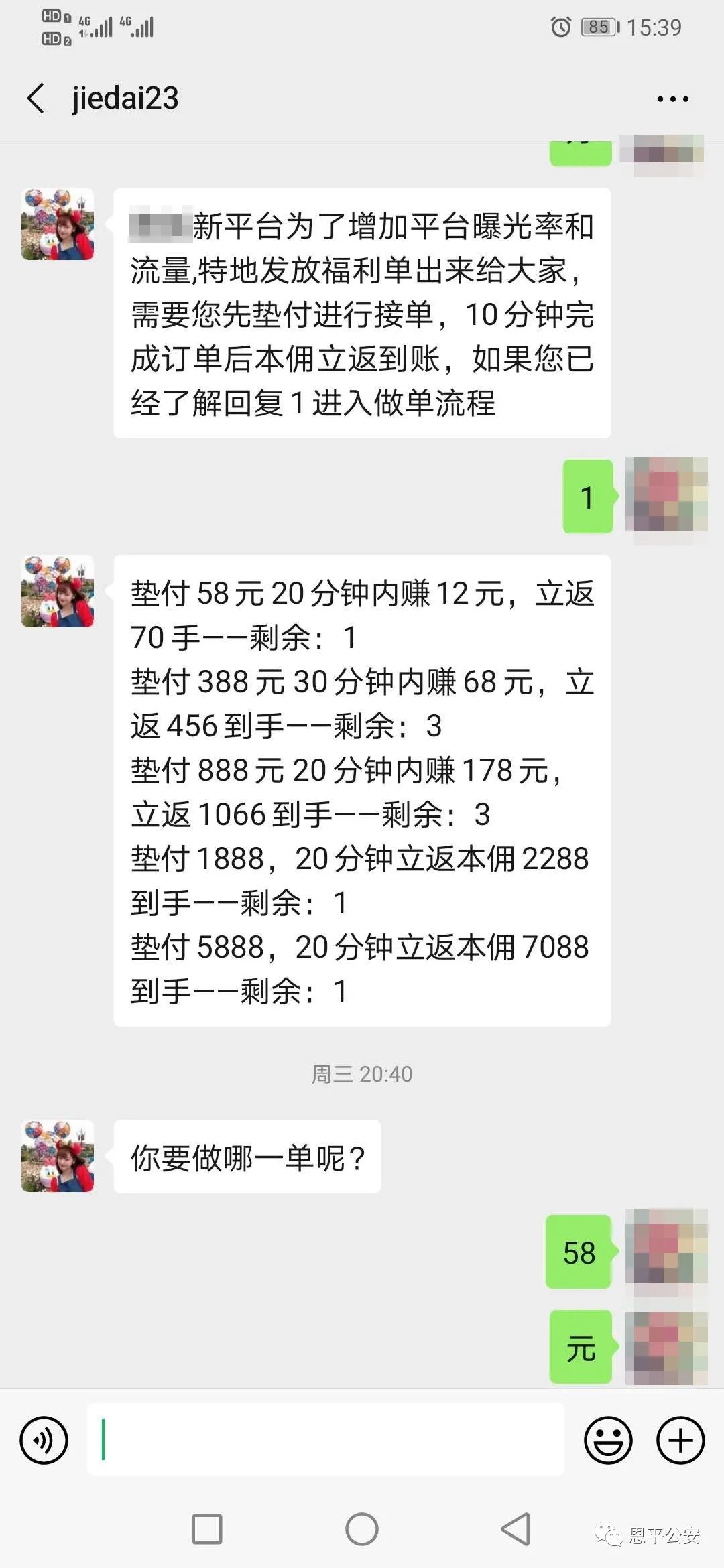Select the green bubble containing 1
Viewport: 724px width, 1568px height.
[587, 497]
